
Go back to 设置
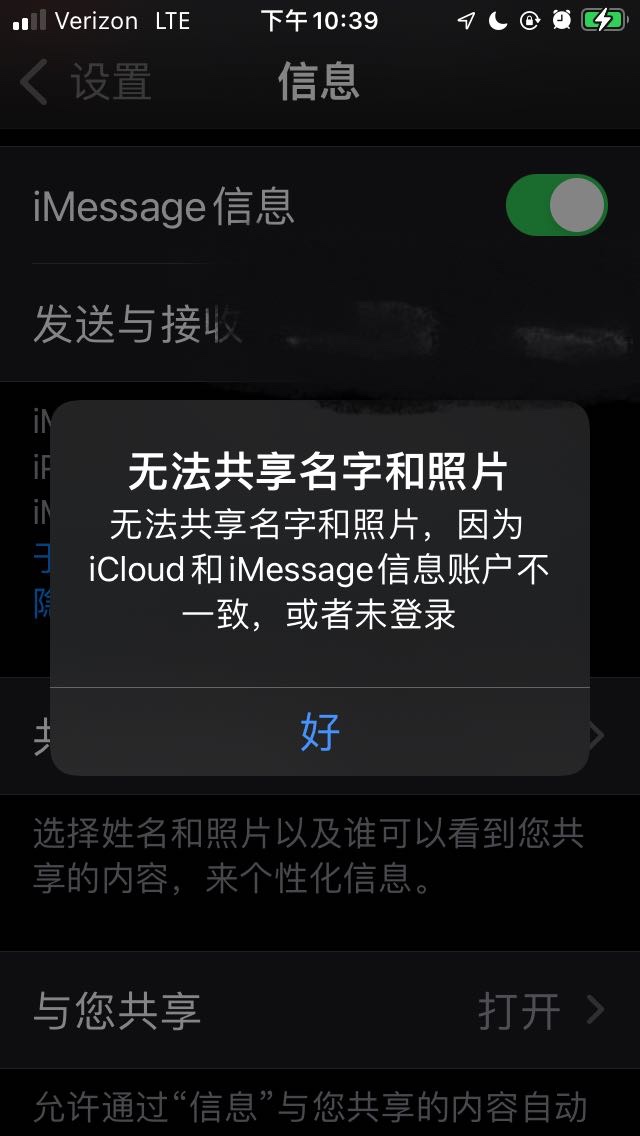point(87,82)
